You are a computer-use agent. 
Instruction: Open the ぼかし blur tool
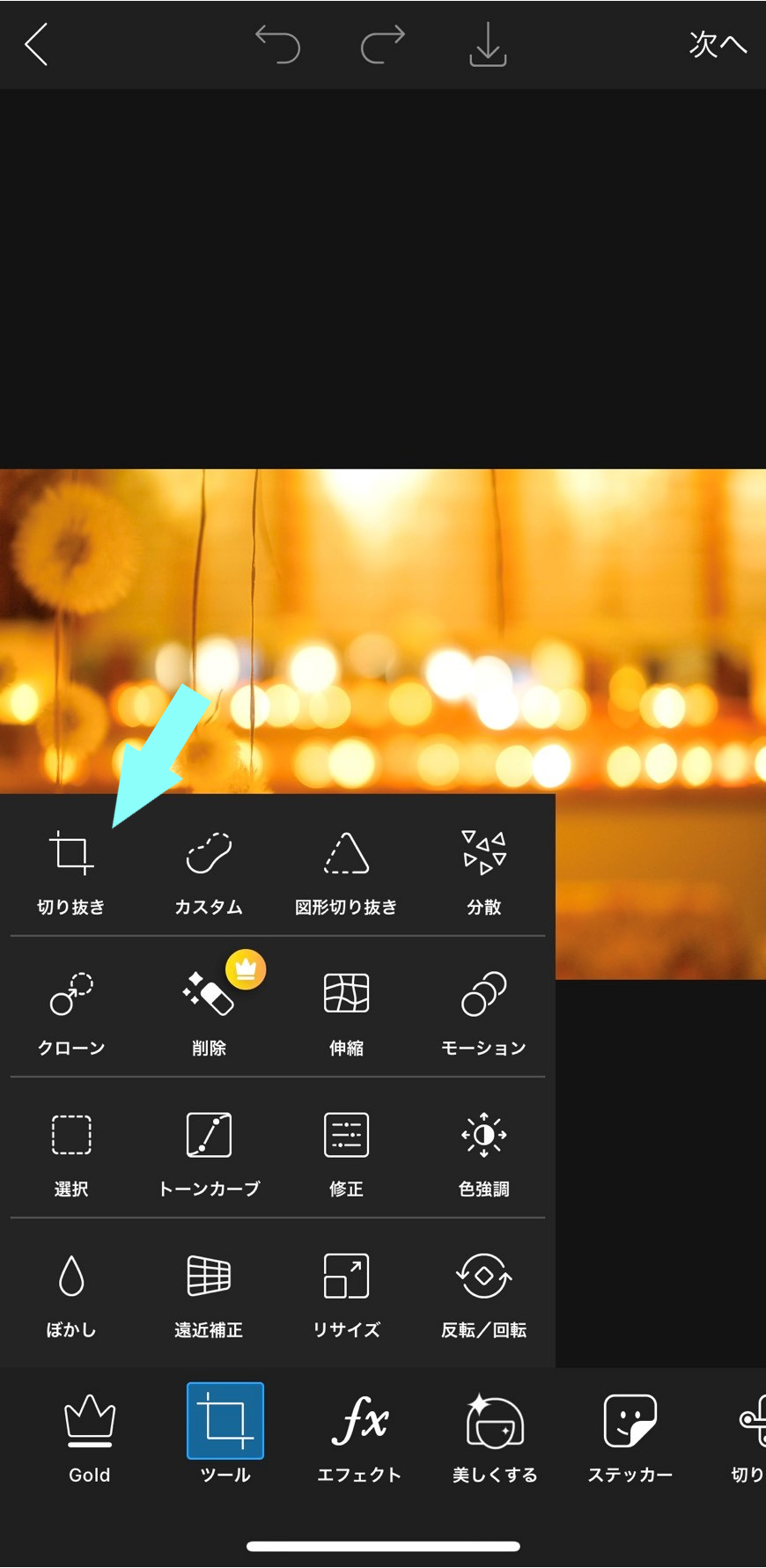(71, 1295)
